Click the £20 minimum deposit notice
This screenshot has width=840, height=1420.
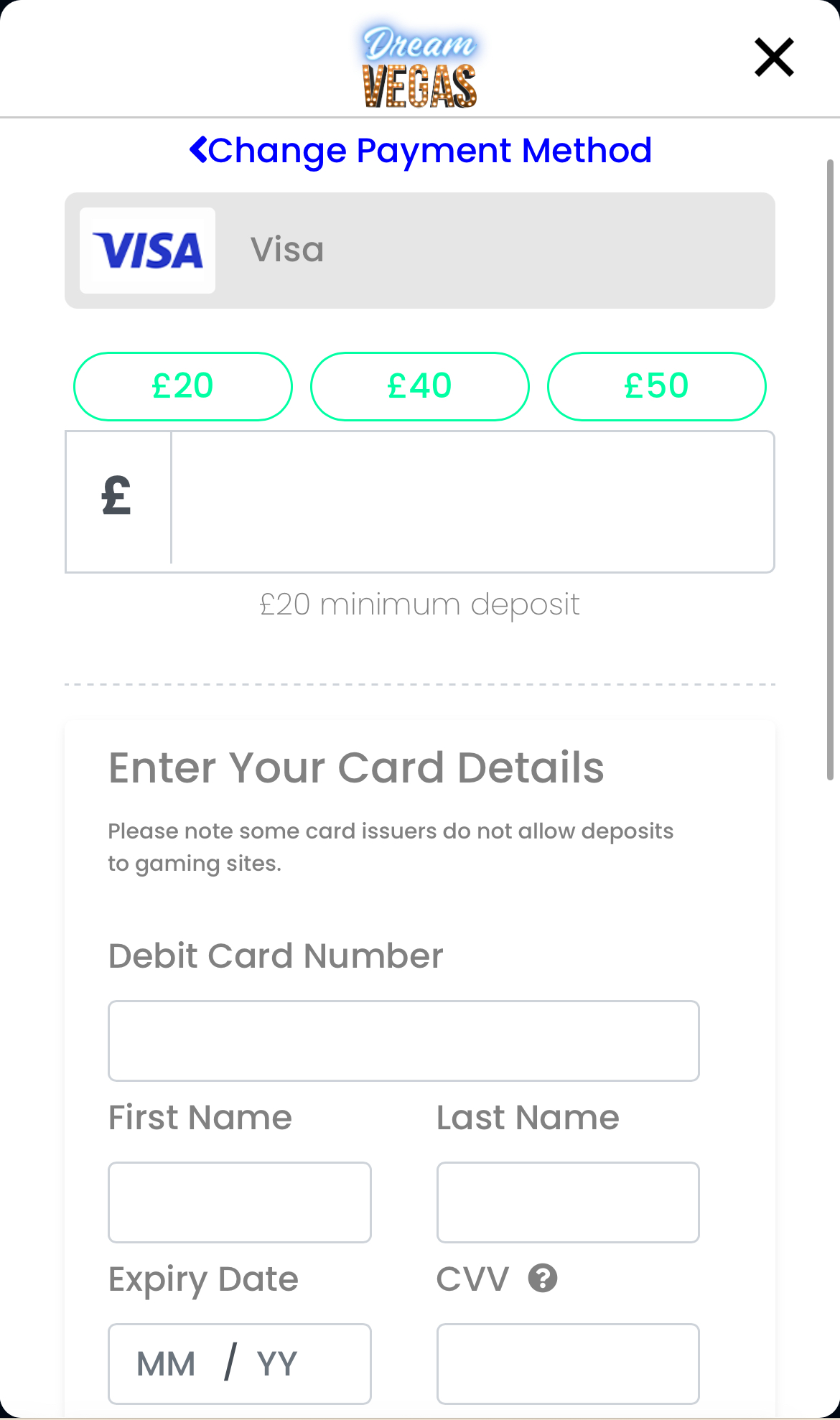(419, 604)
